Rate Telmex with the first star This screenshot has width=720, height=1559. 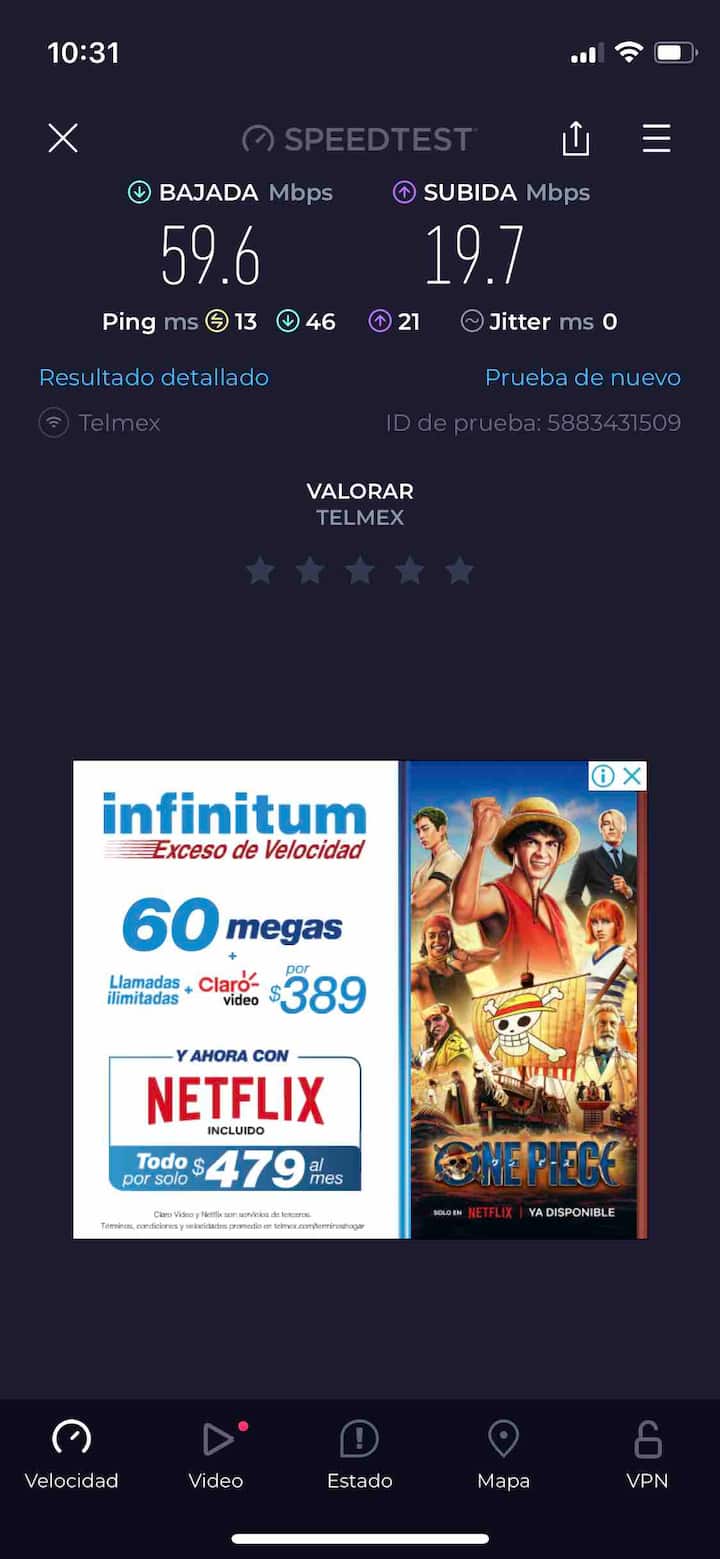(260, 571)
